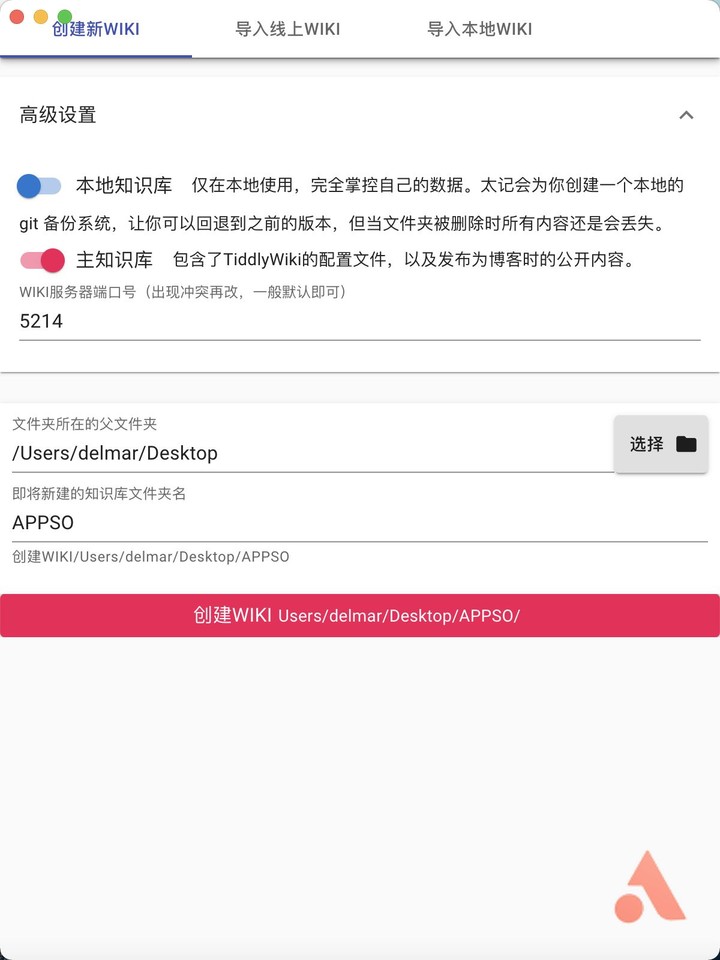
Task: Edit the parent folder path field
Action: point(310,453)
